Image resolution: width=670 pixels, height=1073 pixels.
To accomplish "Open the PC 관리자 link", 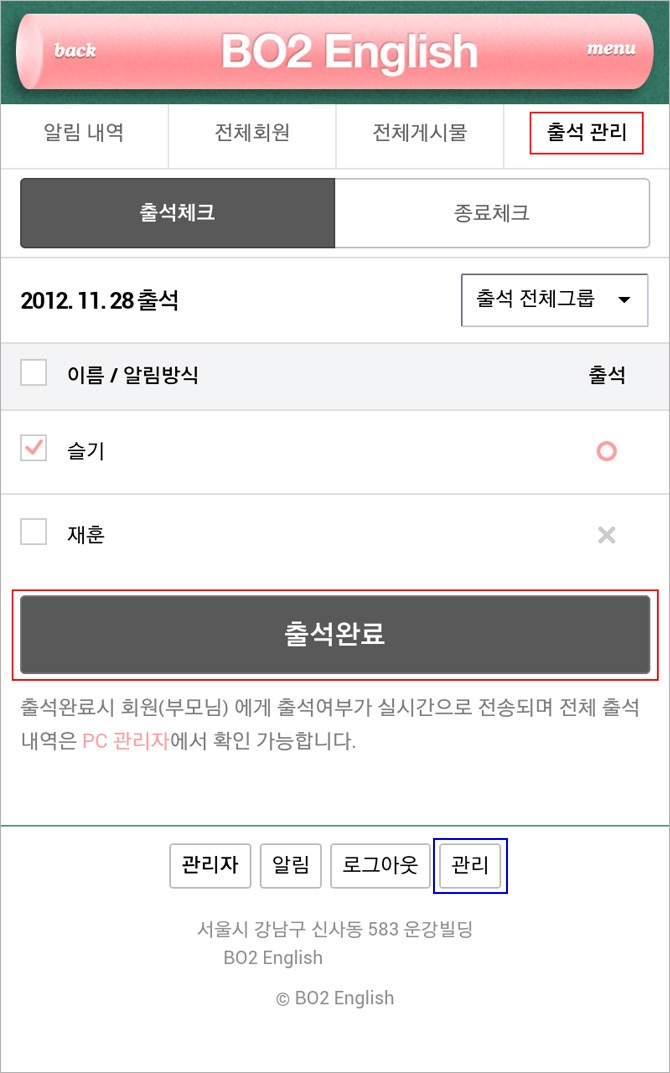I will click(x=125, y=741).
